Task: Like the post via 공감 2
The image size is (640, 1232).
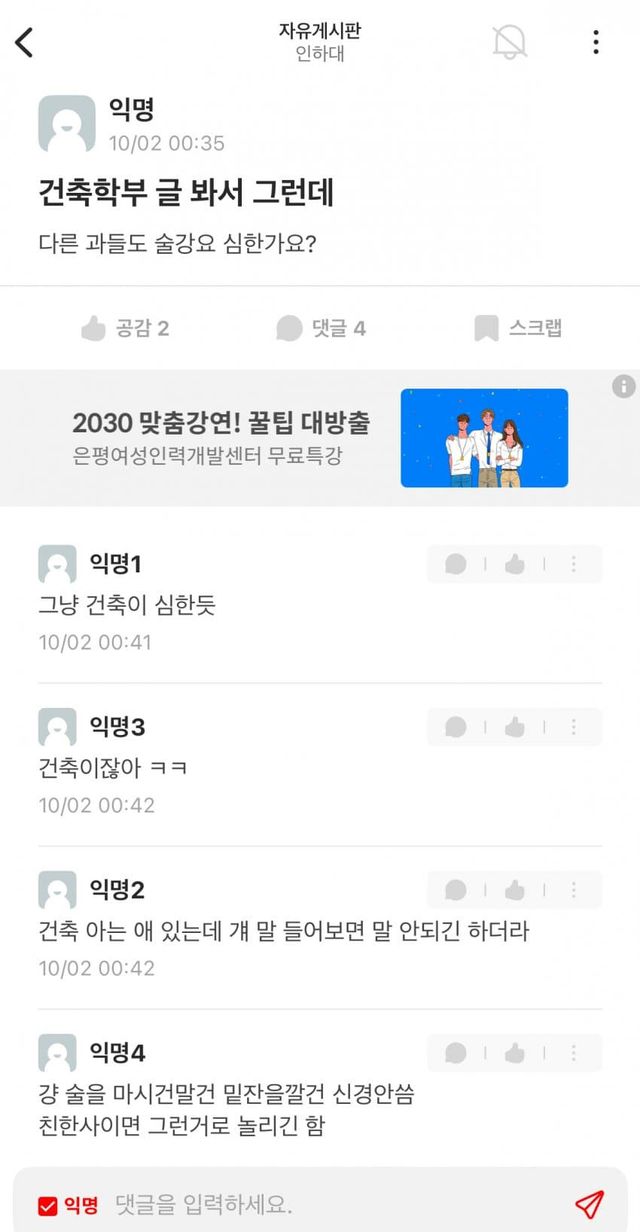Action: point(125,328)
